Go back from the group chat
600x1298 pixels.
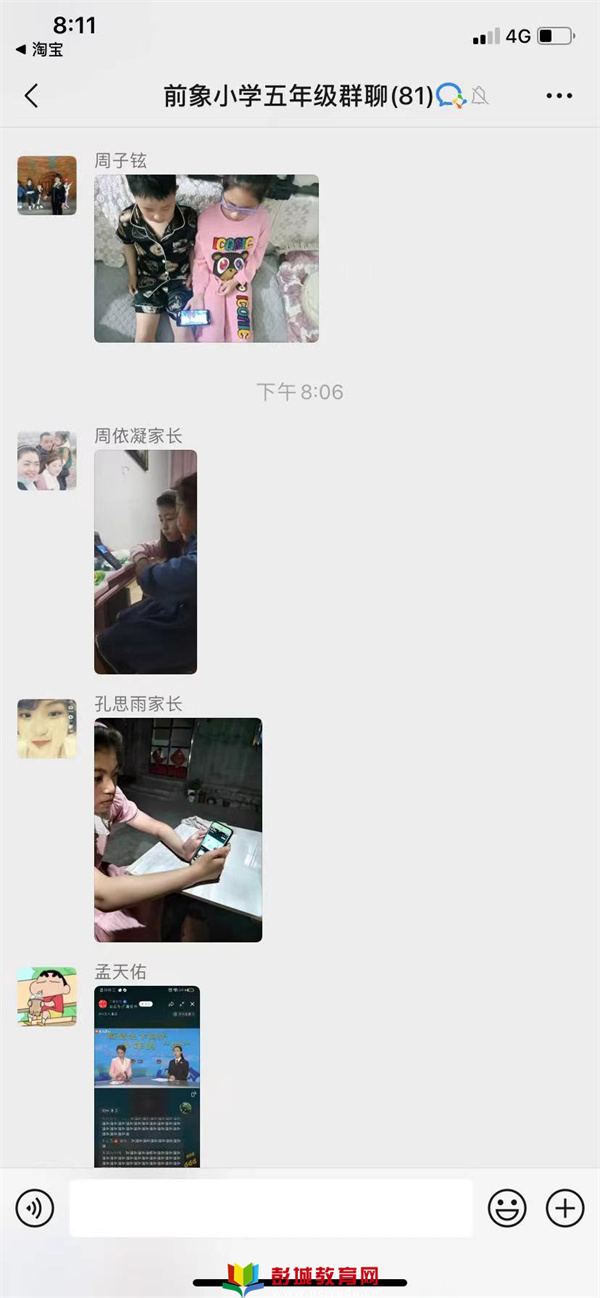point(31,96)
